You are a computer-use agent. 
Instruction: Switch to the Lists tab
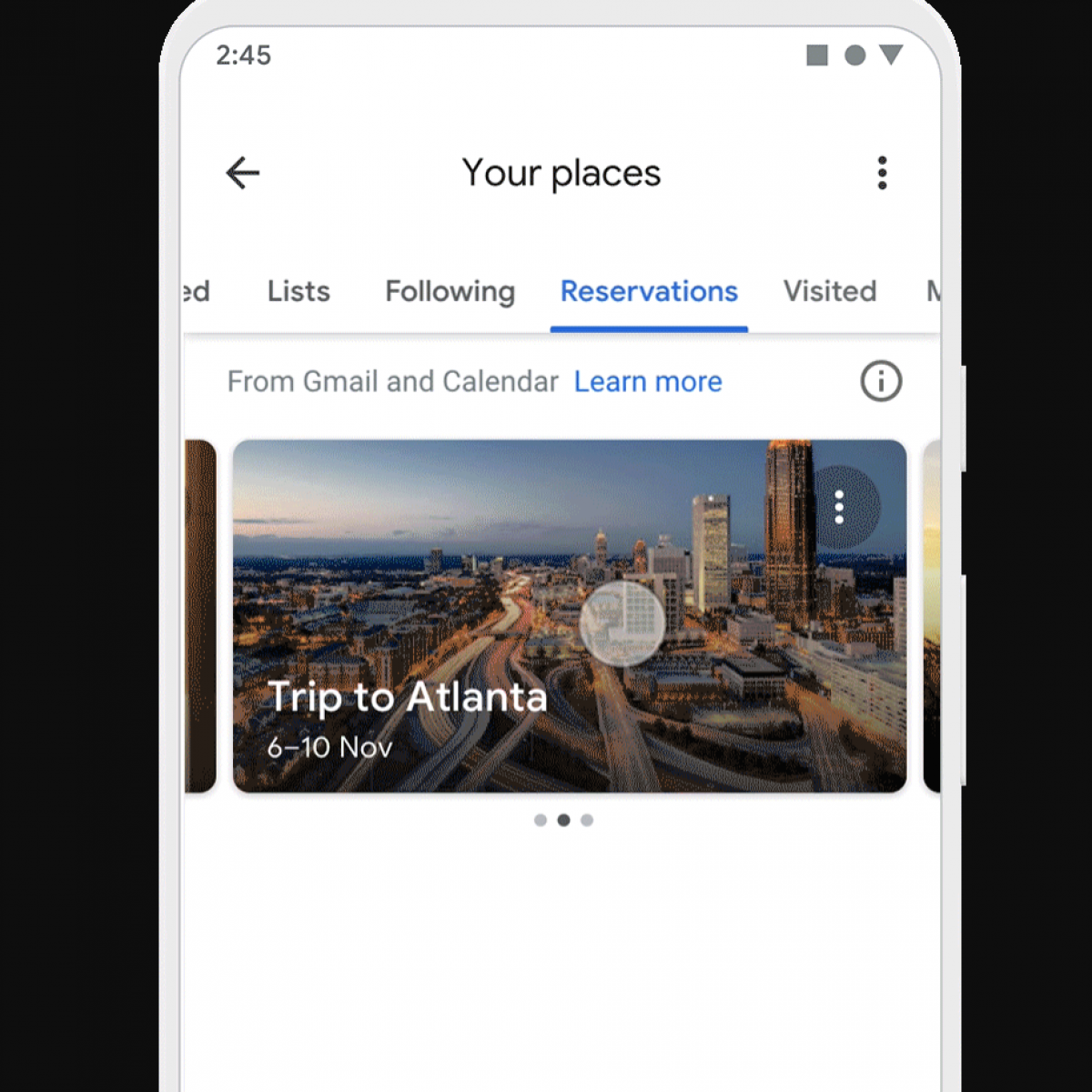298,291
